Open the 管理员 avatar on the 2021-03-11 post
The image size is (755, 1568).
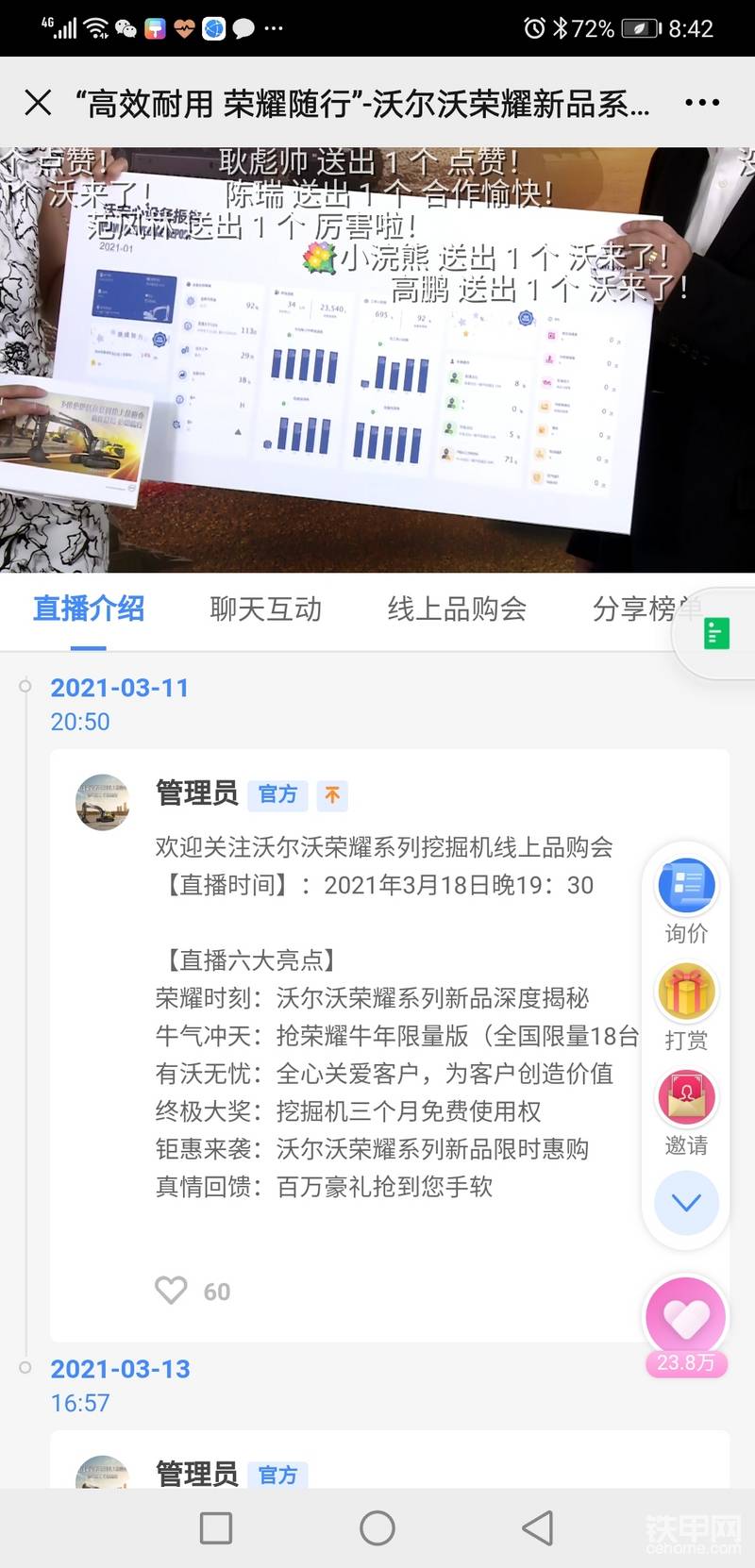point(102,802)
